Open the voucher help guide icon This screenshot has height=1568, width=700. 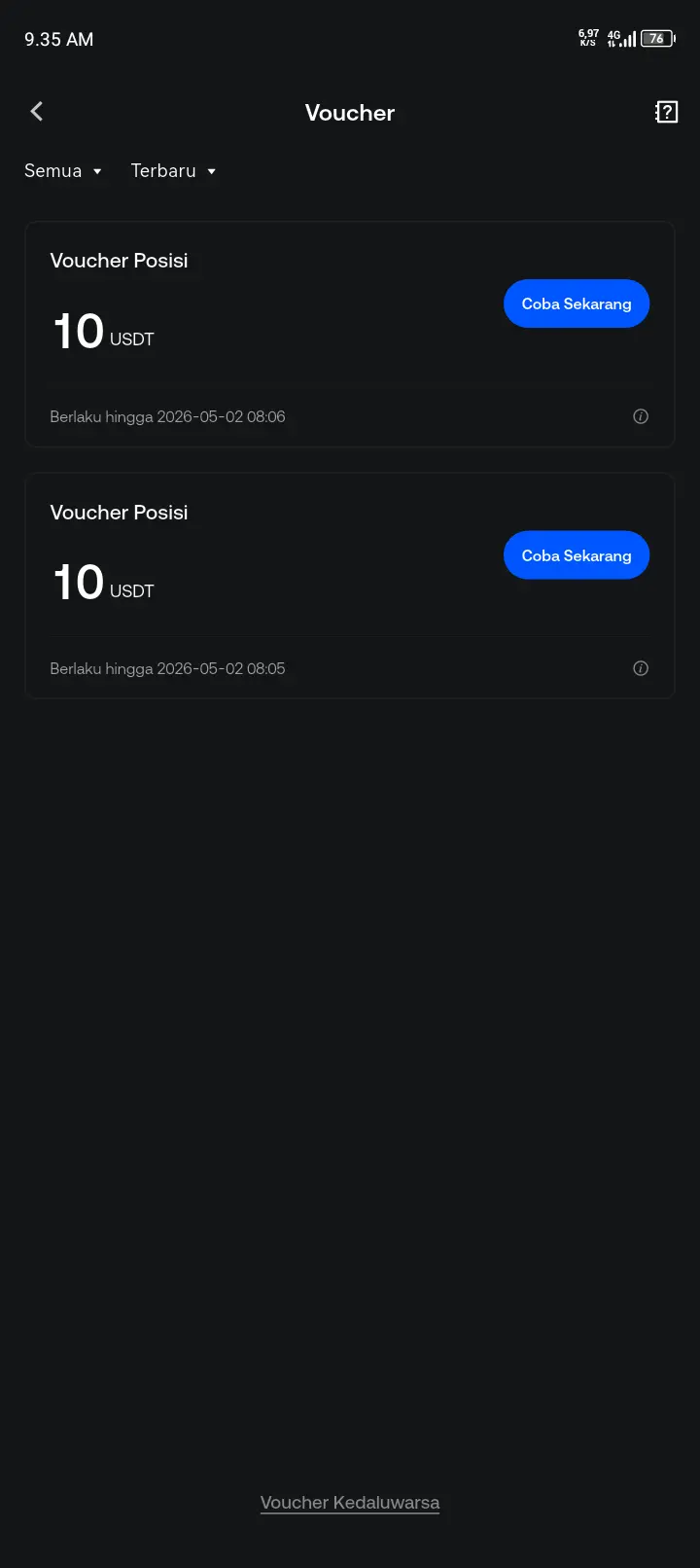[x=666, y=112]
